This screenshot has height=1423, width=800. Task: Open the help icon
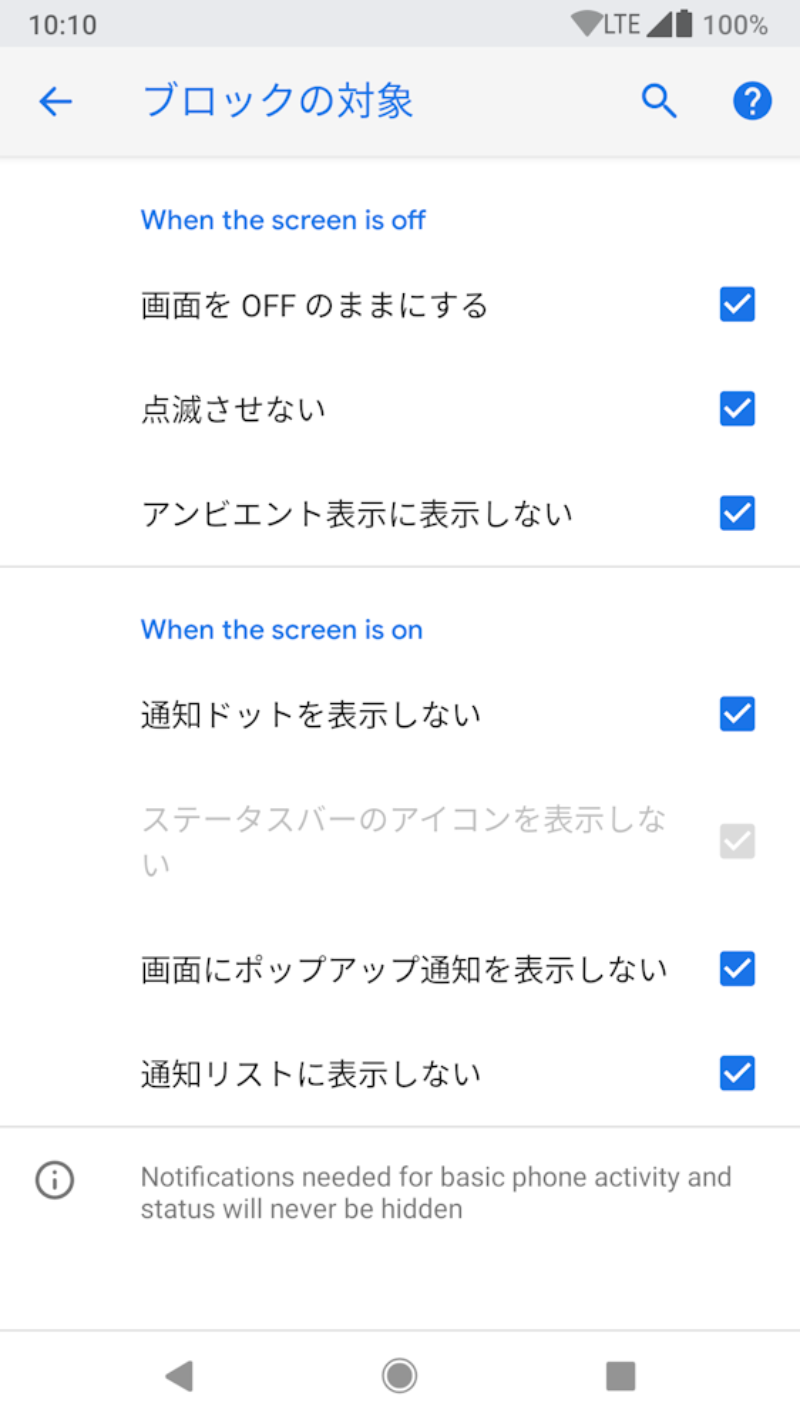pyautogui.click(x=752, y=101)
